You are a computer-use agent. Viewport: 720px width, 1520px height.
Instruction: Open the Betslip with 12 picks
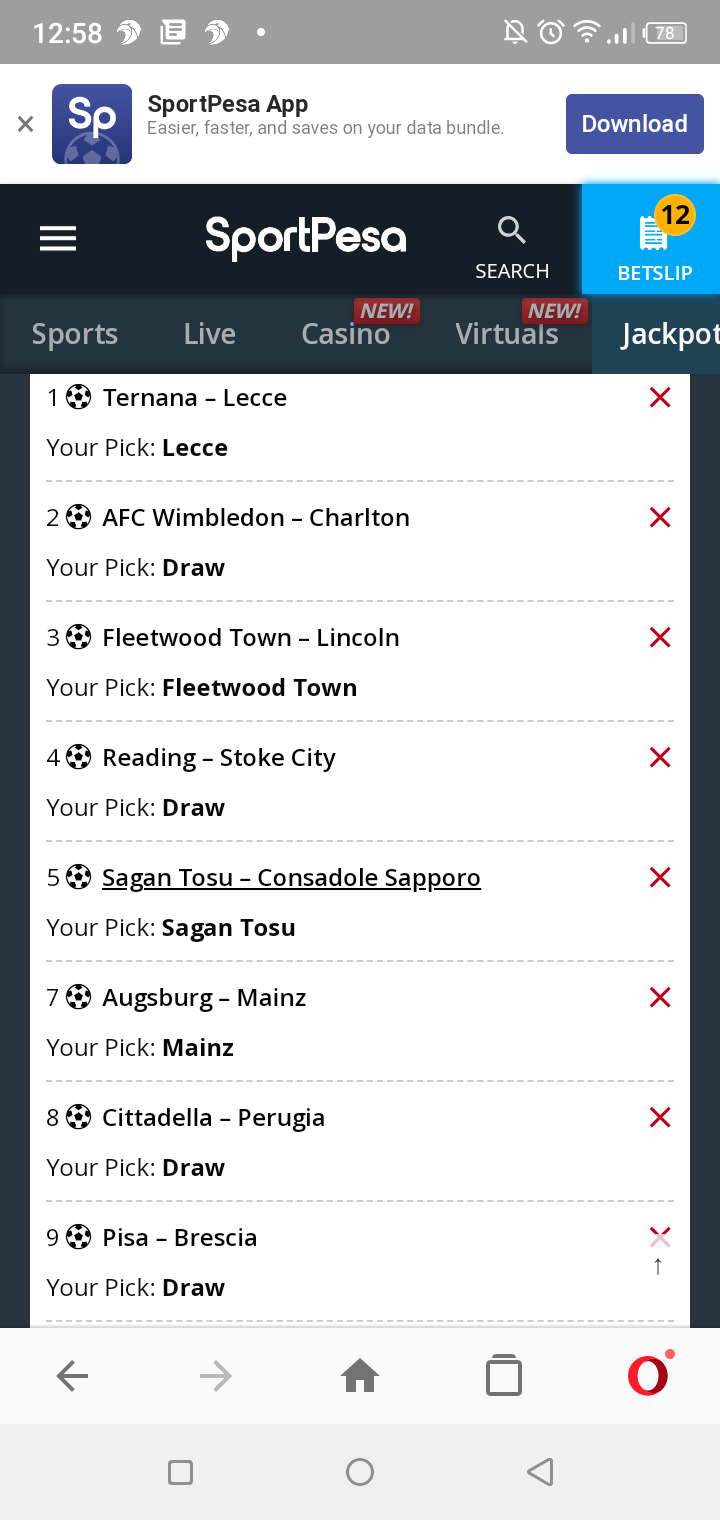coord(654,239)
